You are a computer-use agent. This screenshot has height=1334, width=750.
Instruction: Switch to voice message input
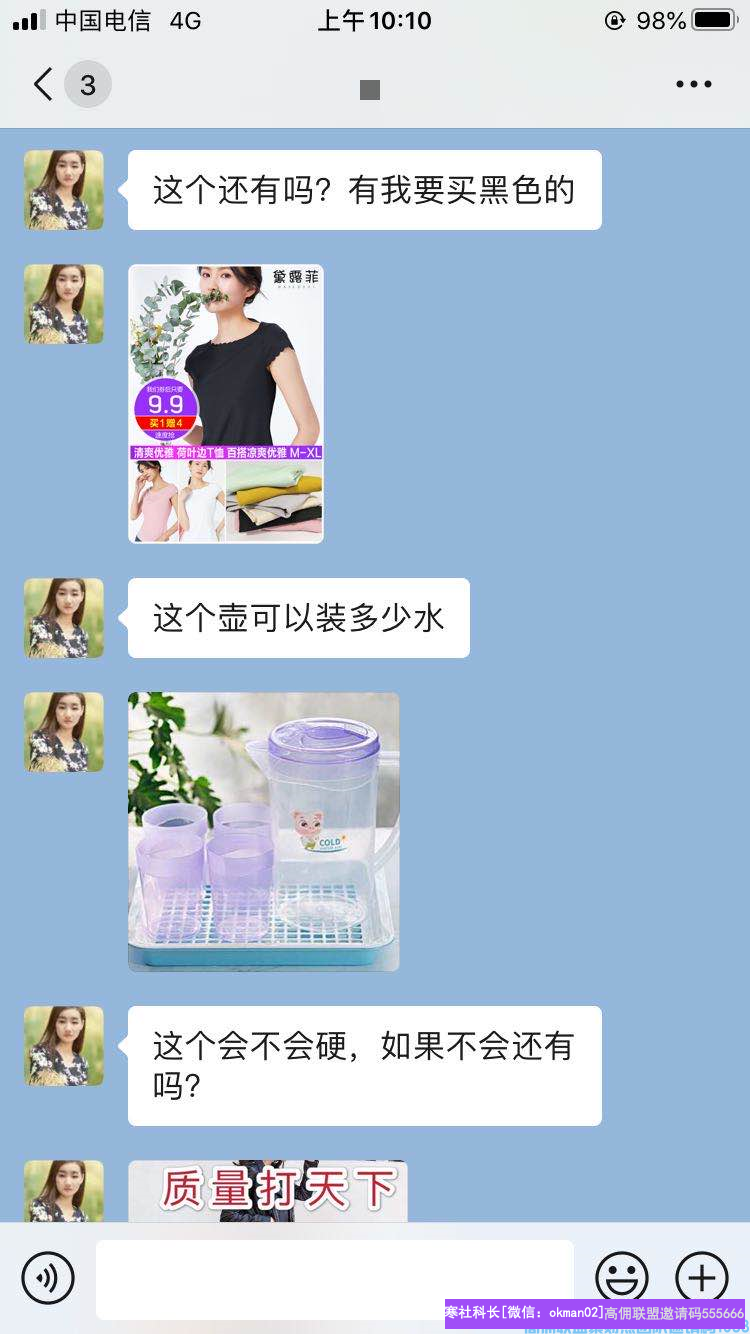click(x=48, y=1277)
